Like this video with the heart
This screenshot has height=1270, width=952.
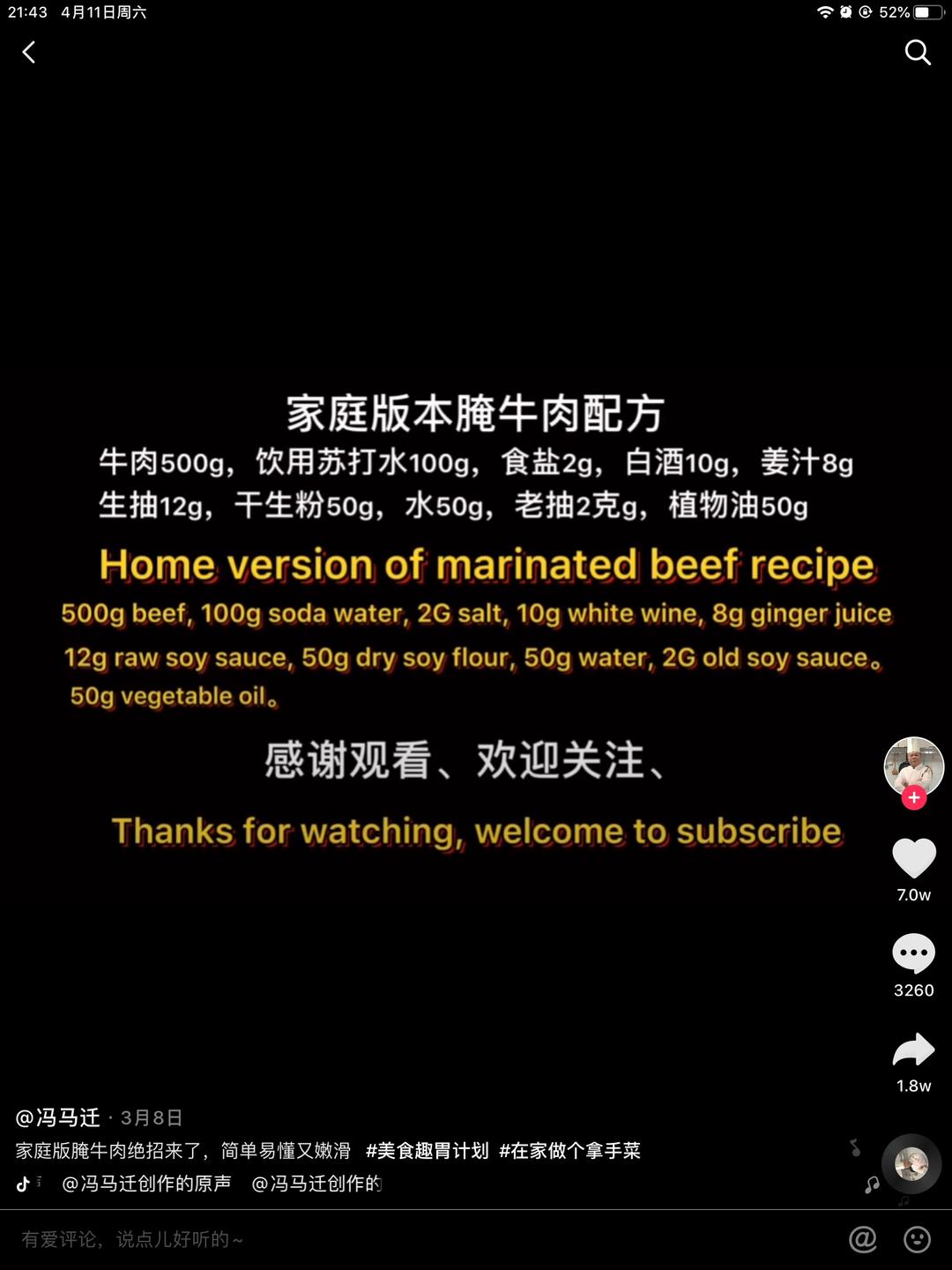point(914,858)
